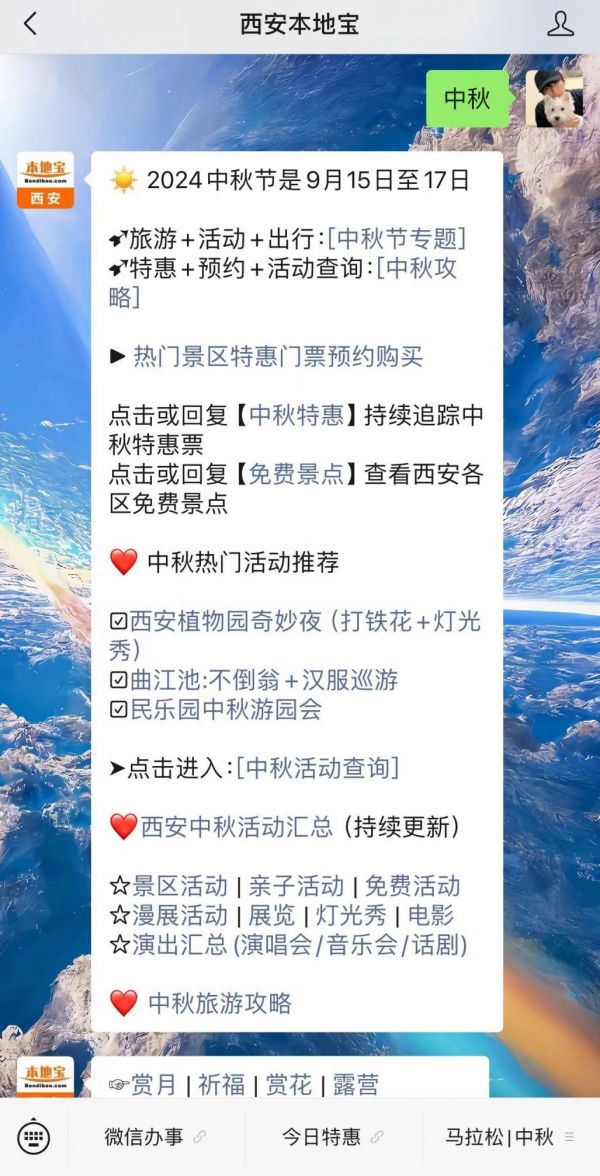Switch to the keyboard input icon

pyautogui.click(x=33, y=1137)
